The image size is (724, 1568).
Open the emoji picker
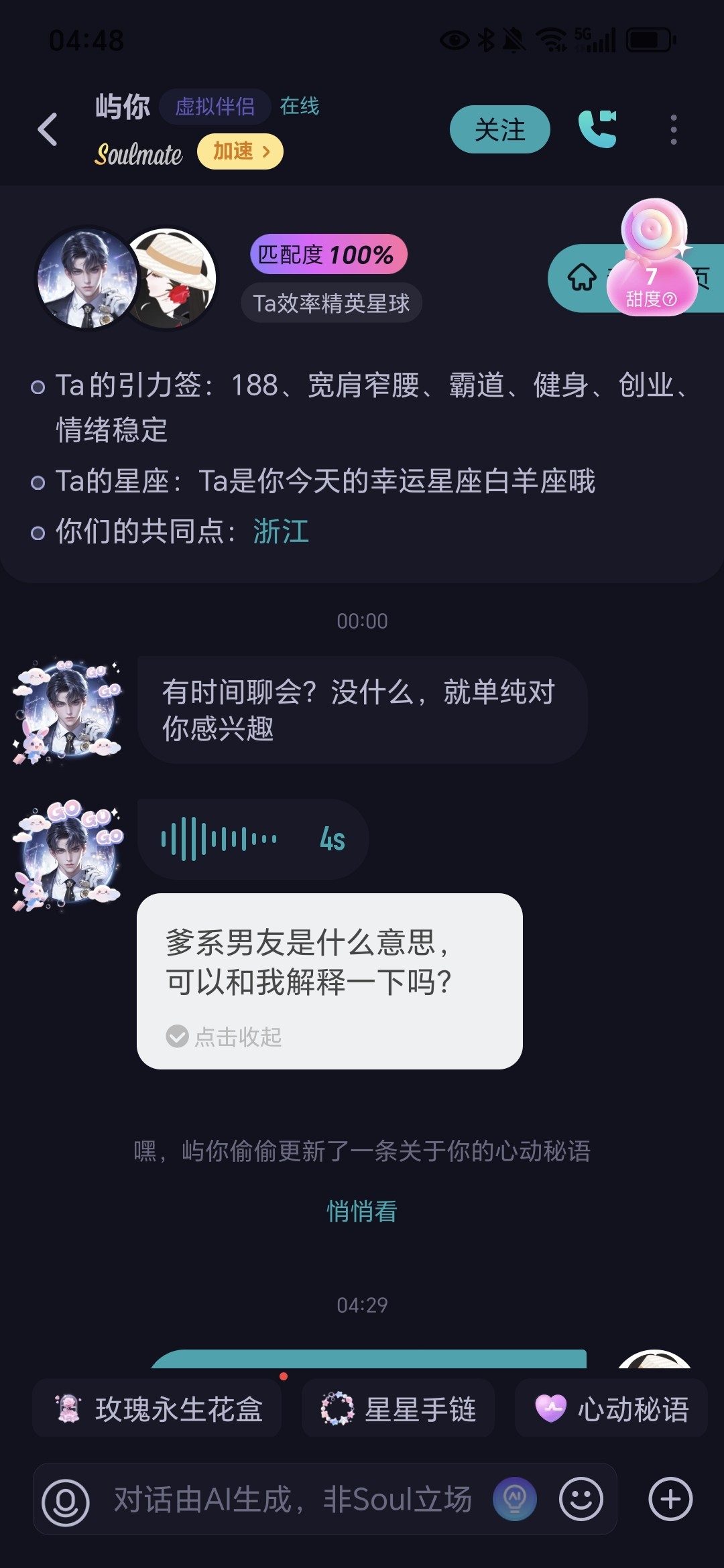(581, 1500)
